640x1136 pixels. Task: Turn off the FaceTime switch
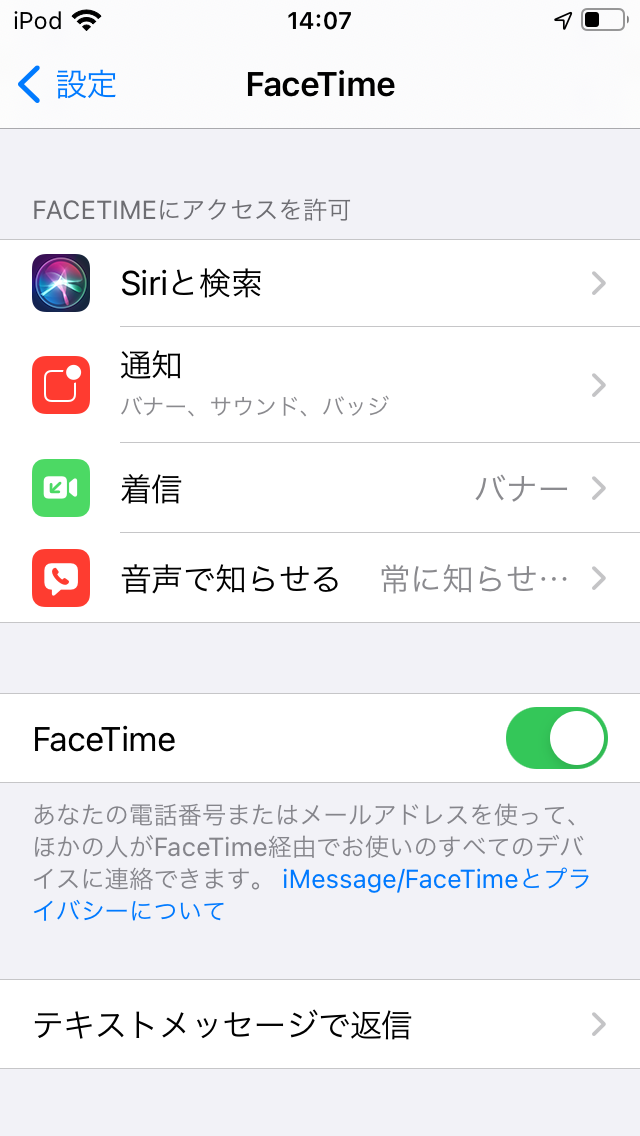(x=556, y=738)
